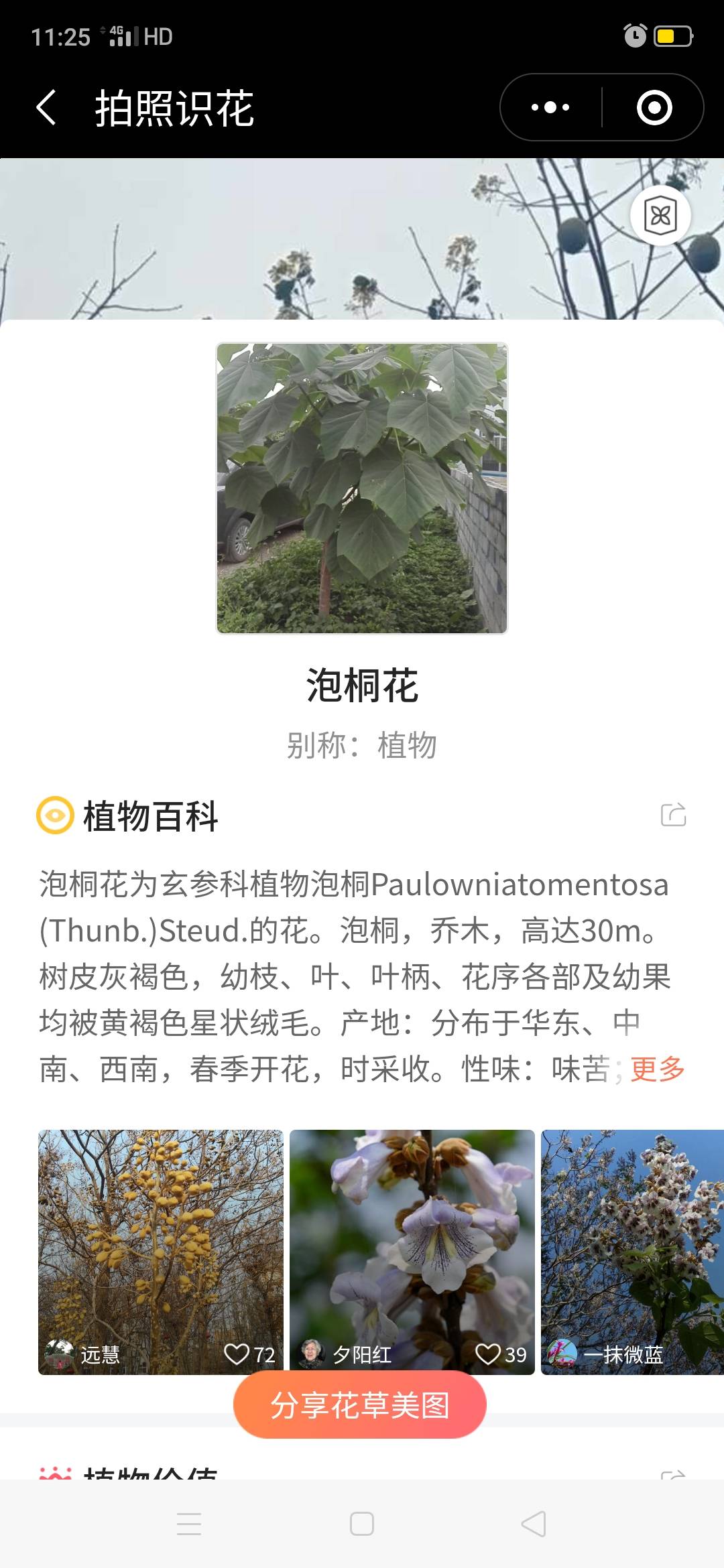Open the mini program options menu (three dots)
Image resolution: width=724 pixels, height=1568 pixels.
(x=548, y=107)
